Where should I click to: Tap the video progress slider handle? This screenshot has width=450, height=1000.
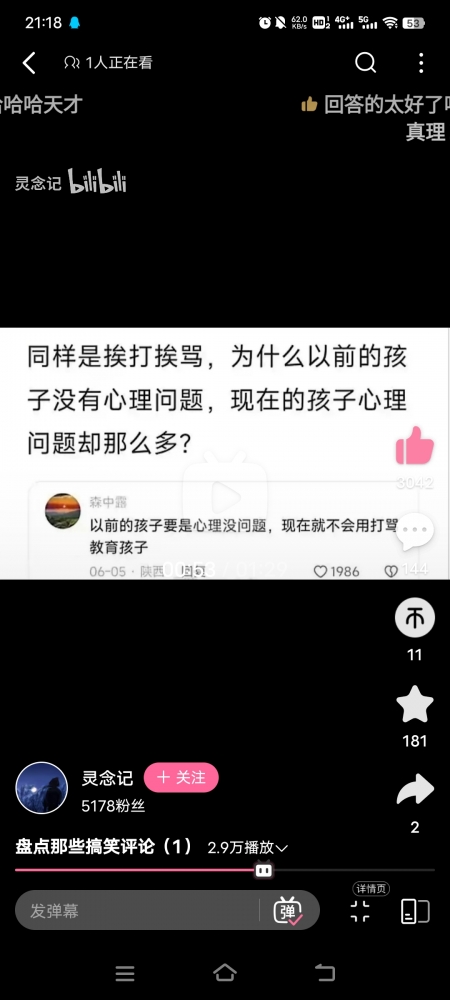[264, 870]
